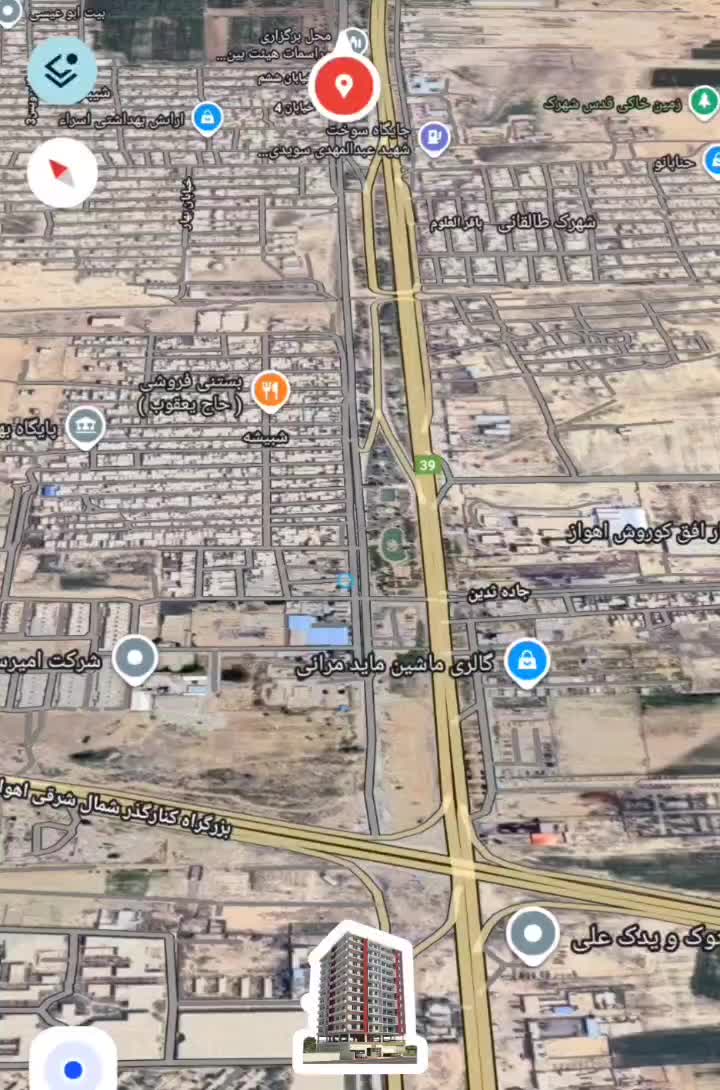The height and width of the screenshot is (1090, 720).
Task: Open the بستنی فروشی حاج یعقوب restaurant pin
Action: 270,389
